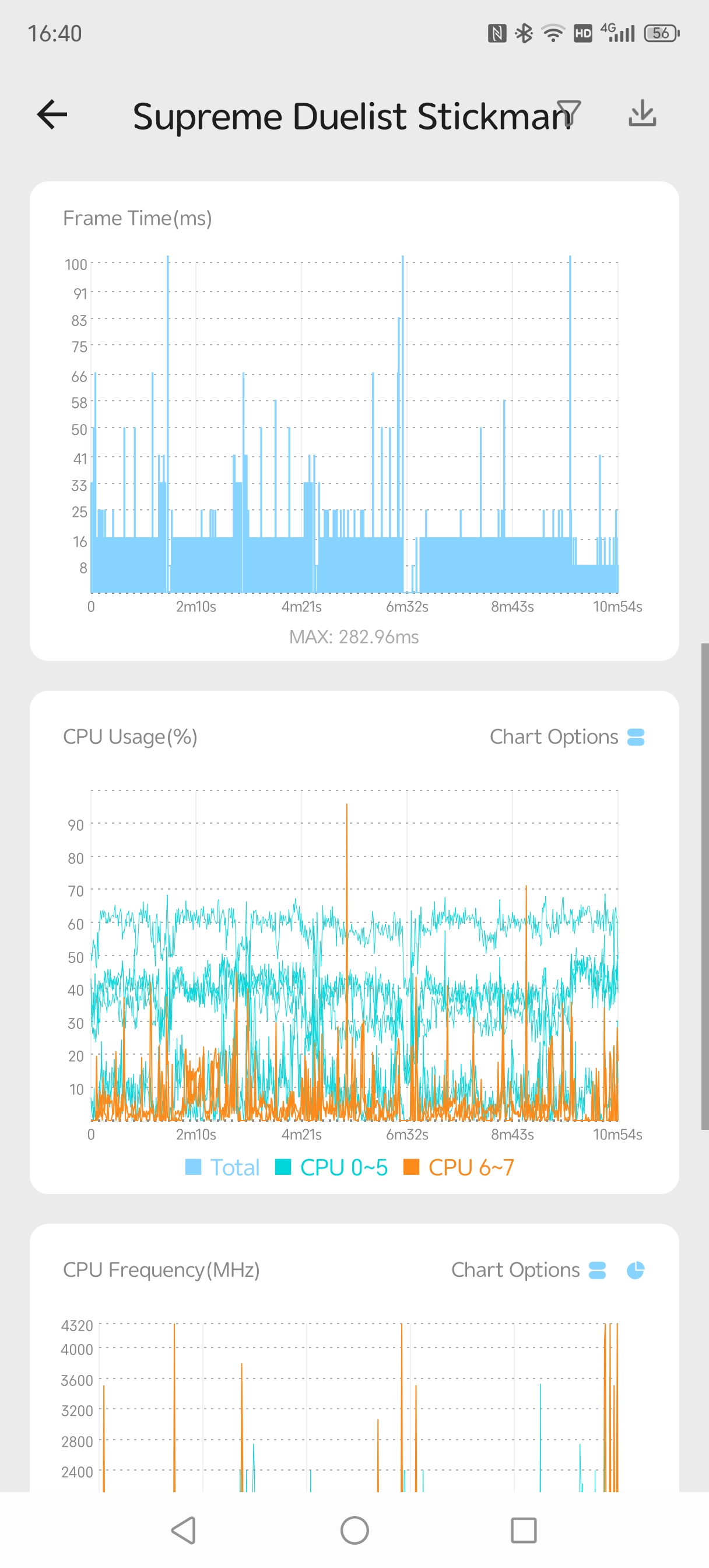The width and height of the screenshot is (709, 1568).
Task: Open recent apps from the navigation bar
Action: [524, 1529]
